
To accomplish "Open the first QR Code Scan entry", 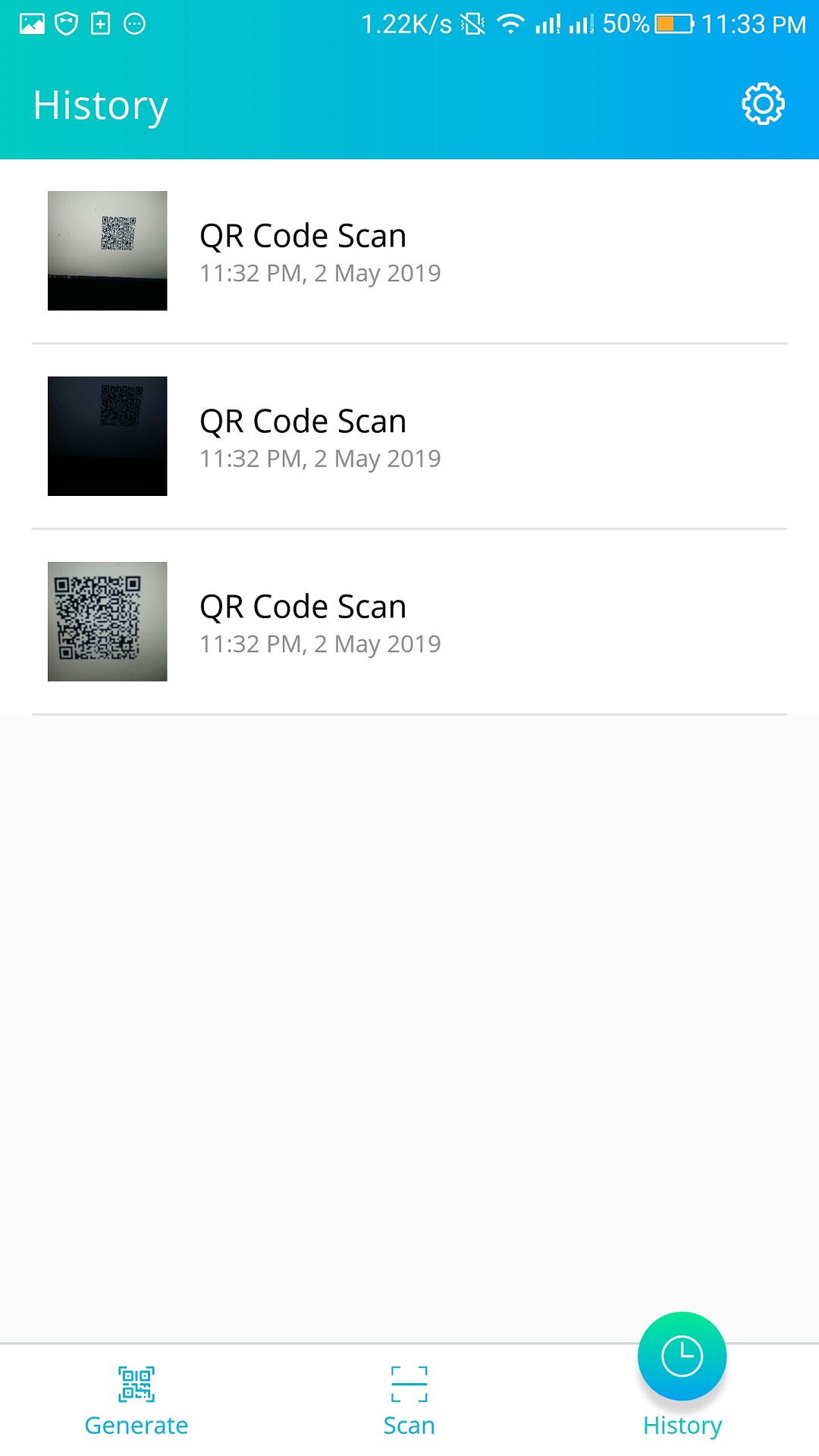I will tap(409, 250).
